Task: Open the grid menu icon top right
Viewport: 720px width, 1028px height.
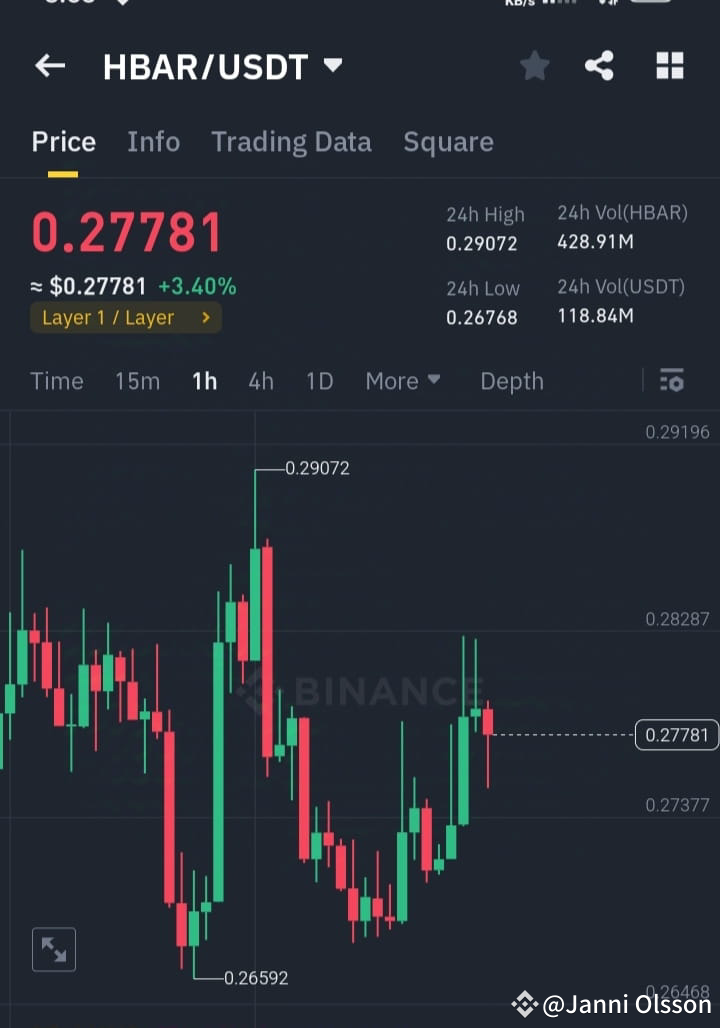Action: [x=669, y=65]
